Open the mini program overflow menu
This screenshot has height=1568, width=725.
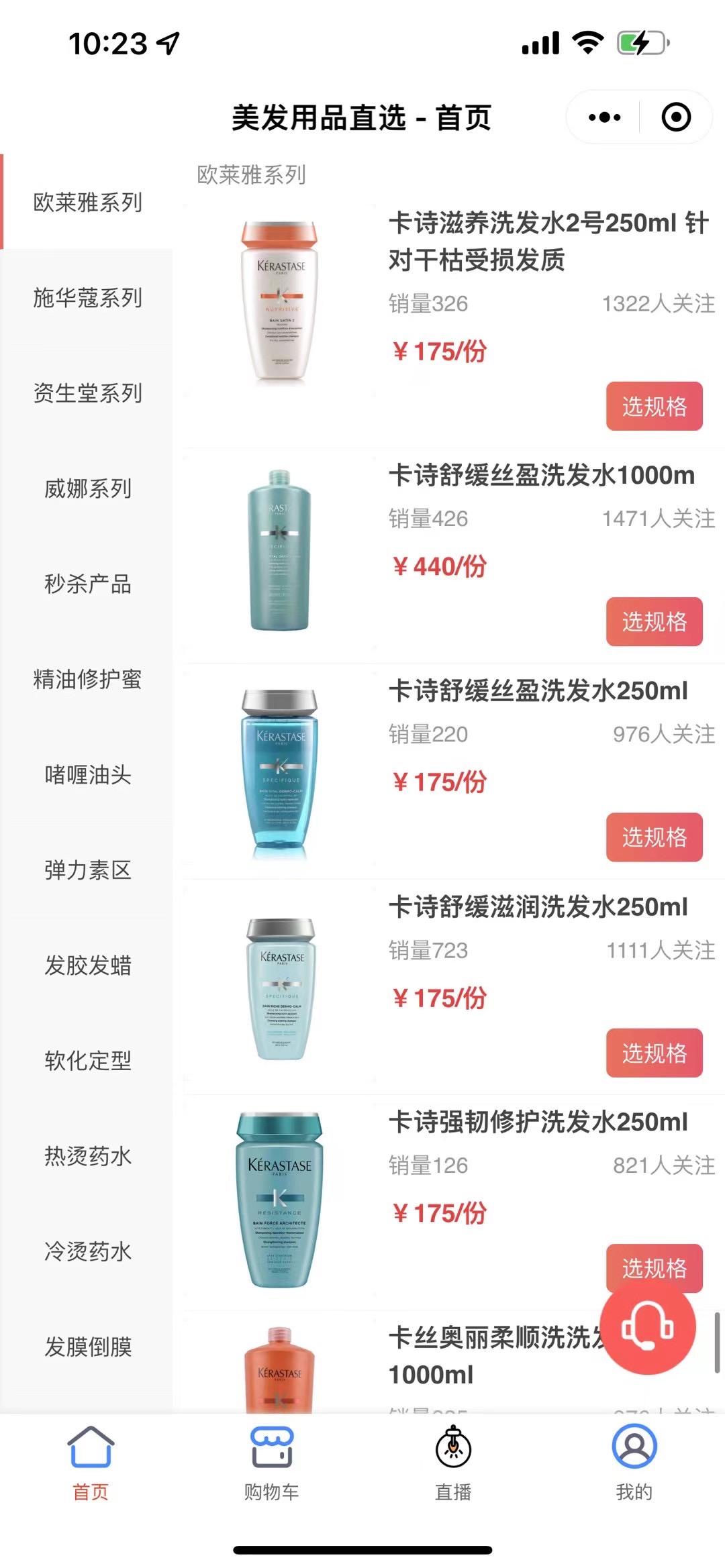(604, 117)
